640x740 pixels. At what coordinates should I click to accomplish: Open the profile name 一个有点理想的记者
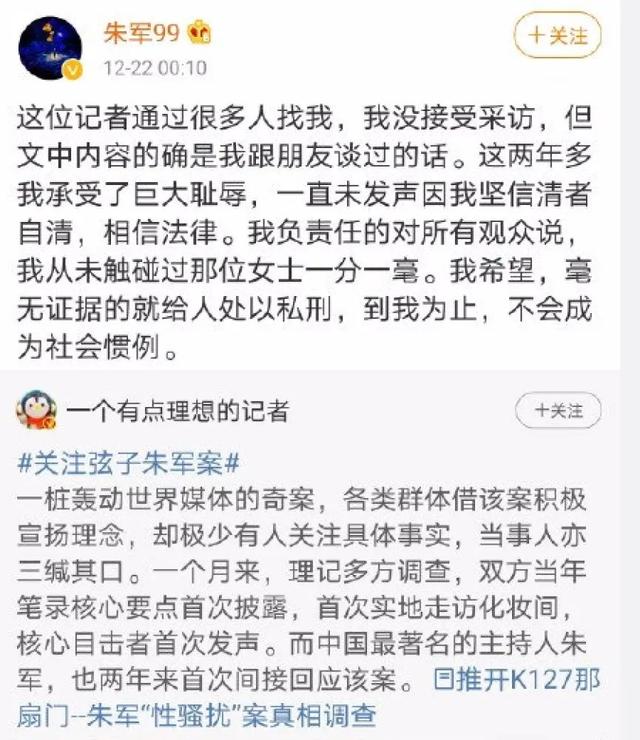178,411
